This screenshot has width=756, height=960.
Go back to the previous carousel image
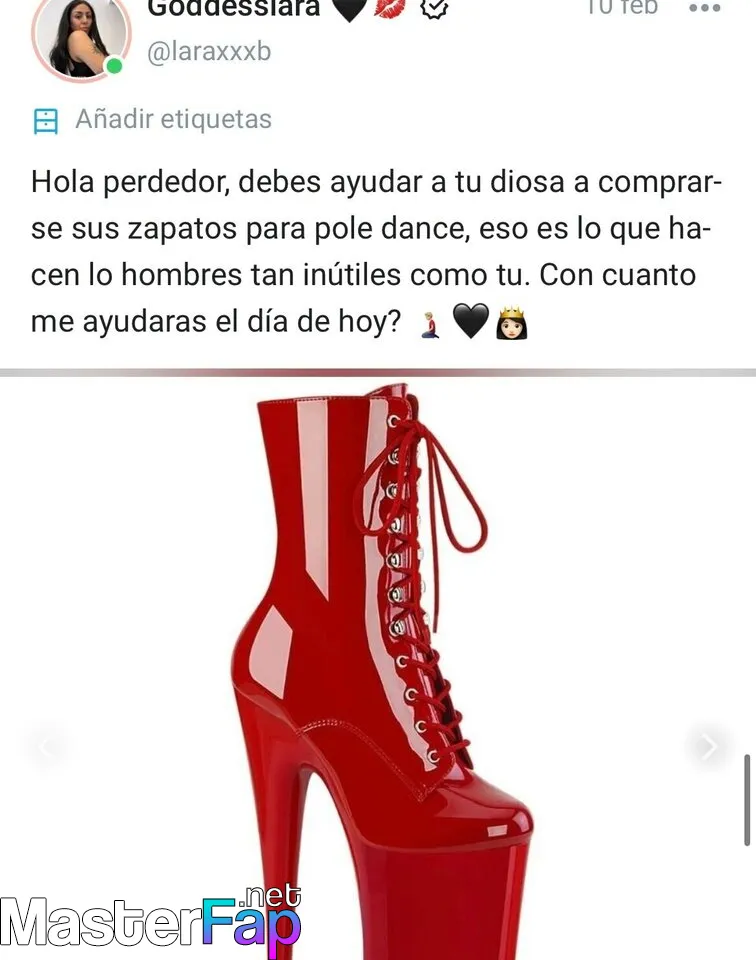point(46,746)
